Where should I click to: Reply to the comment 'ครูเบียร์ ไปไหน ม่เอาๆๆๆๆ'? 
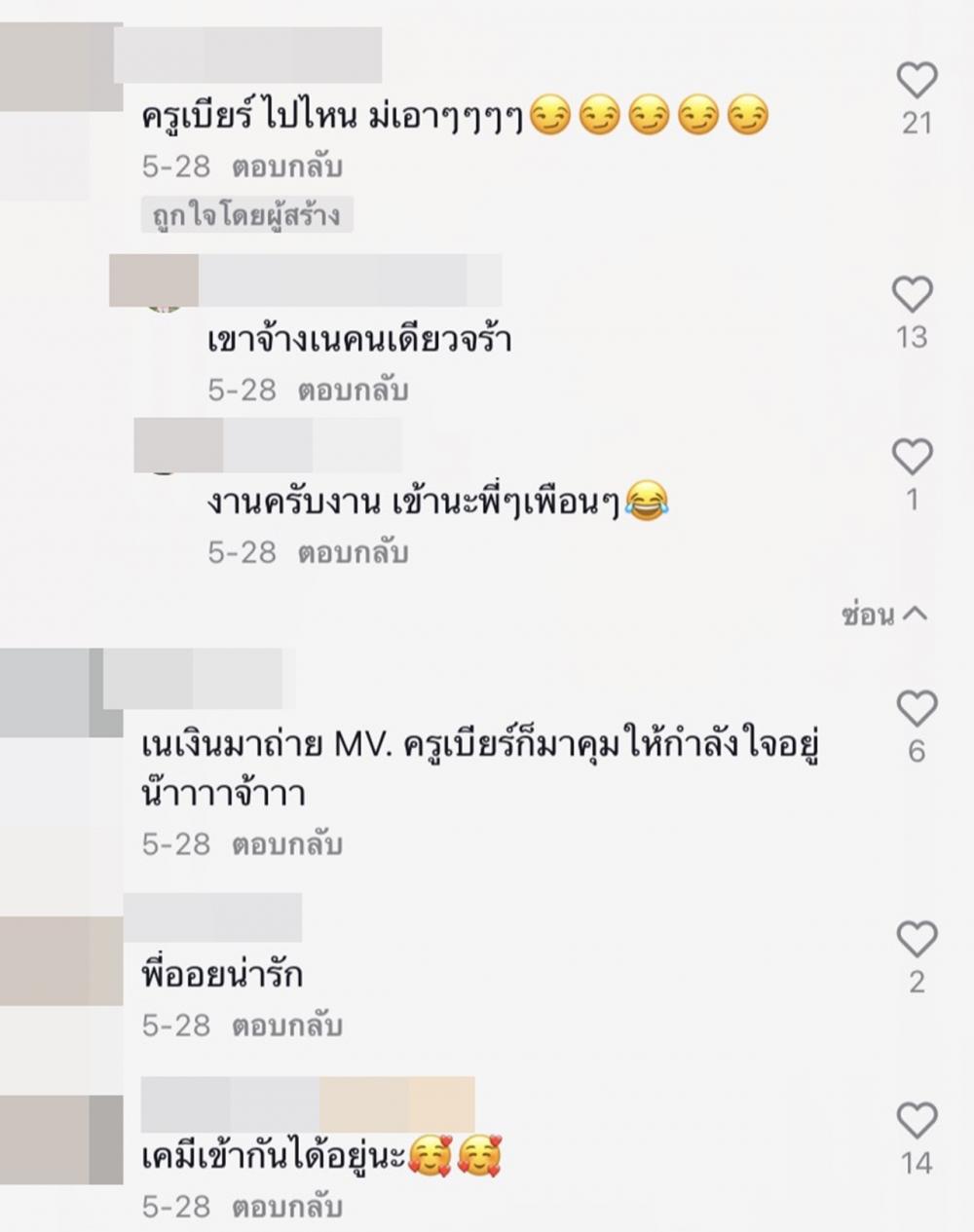point(286,167)
